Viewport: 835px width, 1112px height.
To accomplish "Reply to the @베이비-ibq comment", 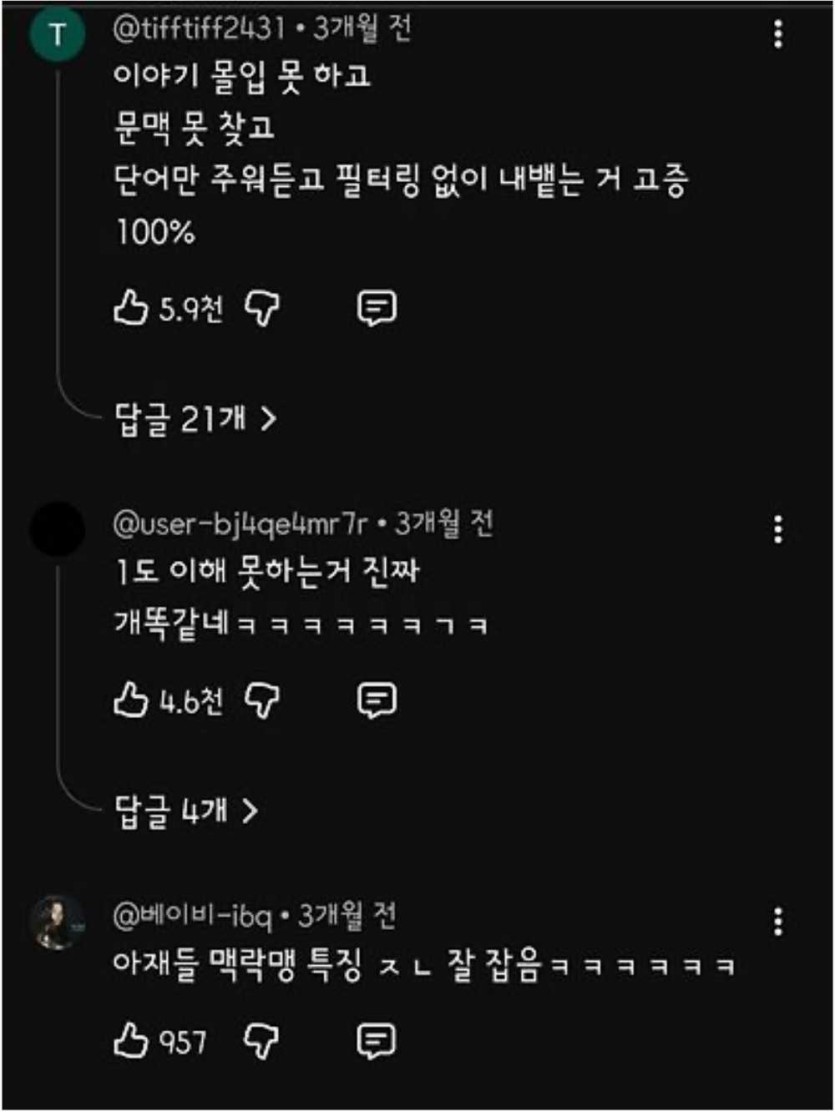I will [x=377, y=1042].
